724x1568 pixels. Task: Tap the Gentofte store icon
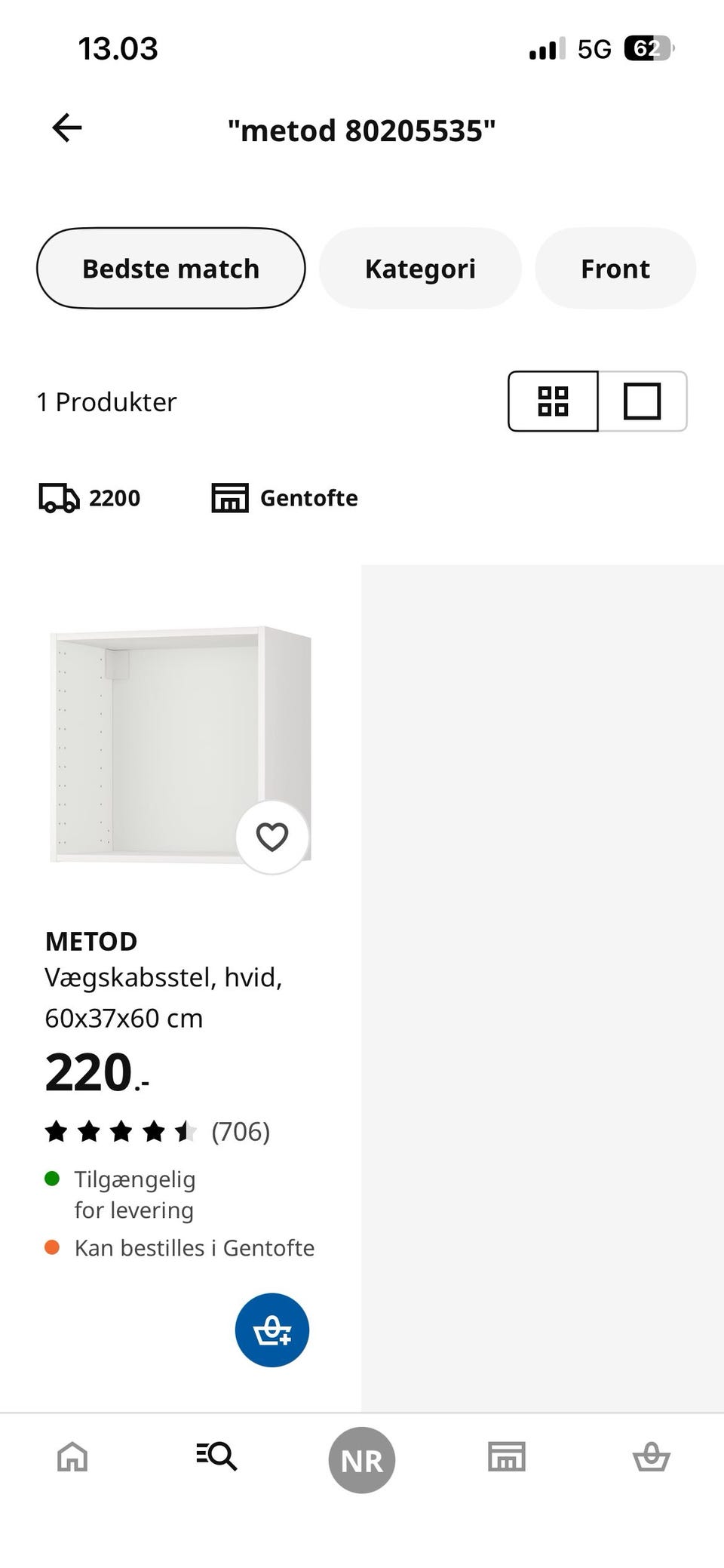(230, 497)
